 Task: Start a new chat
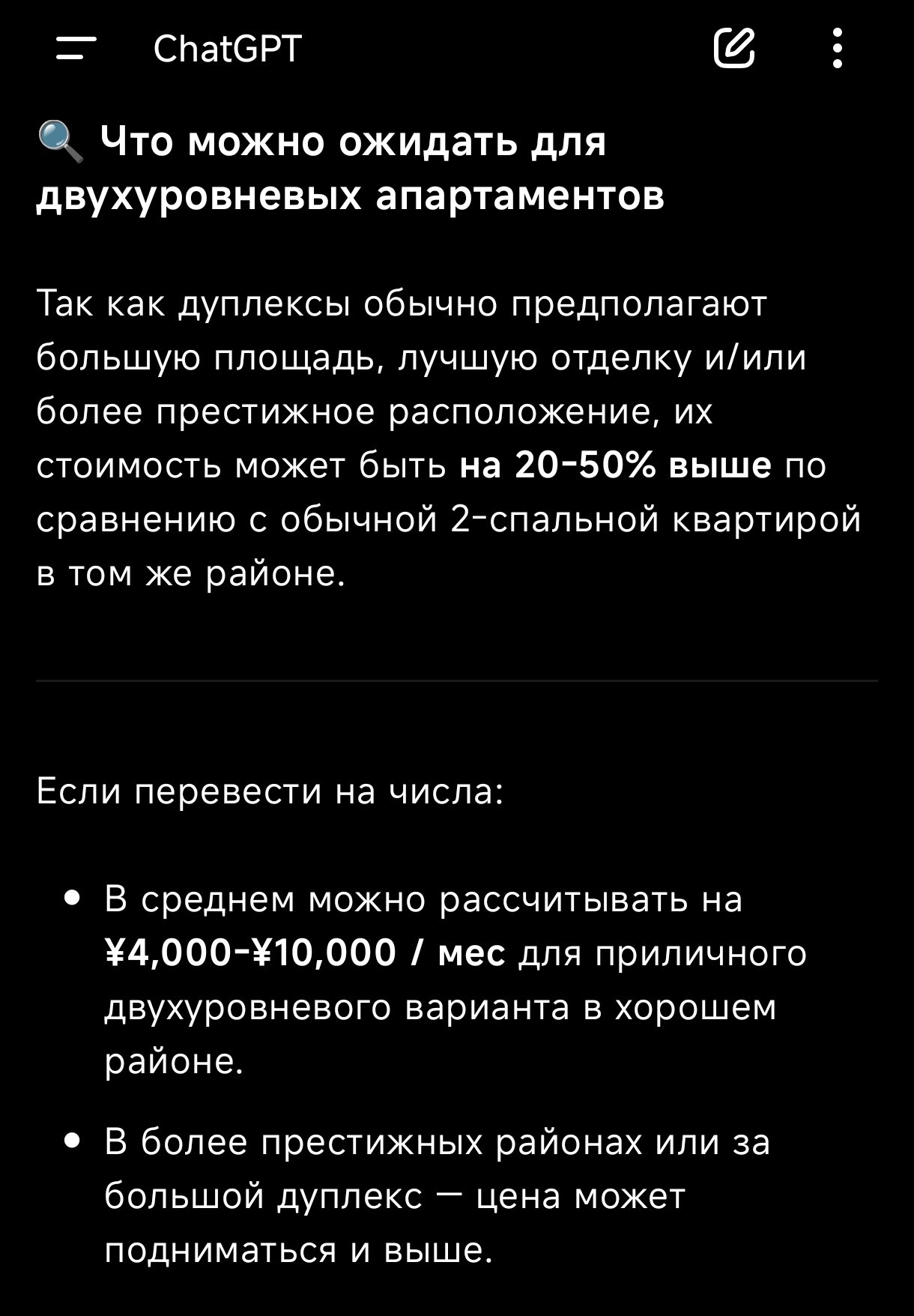733,49
